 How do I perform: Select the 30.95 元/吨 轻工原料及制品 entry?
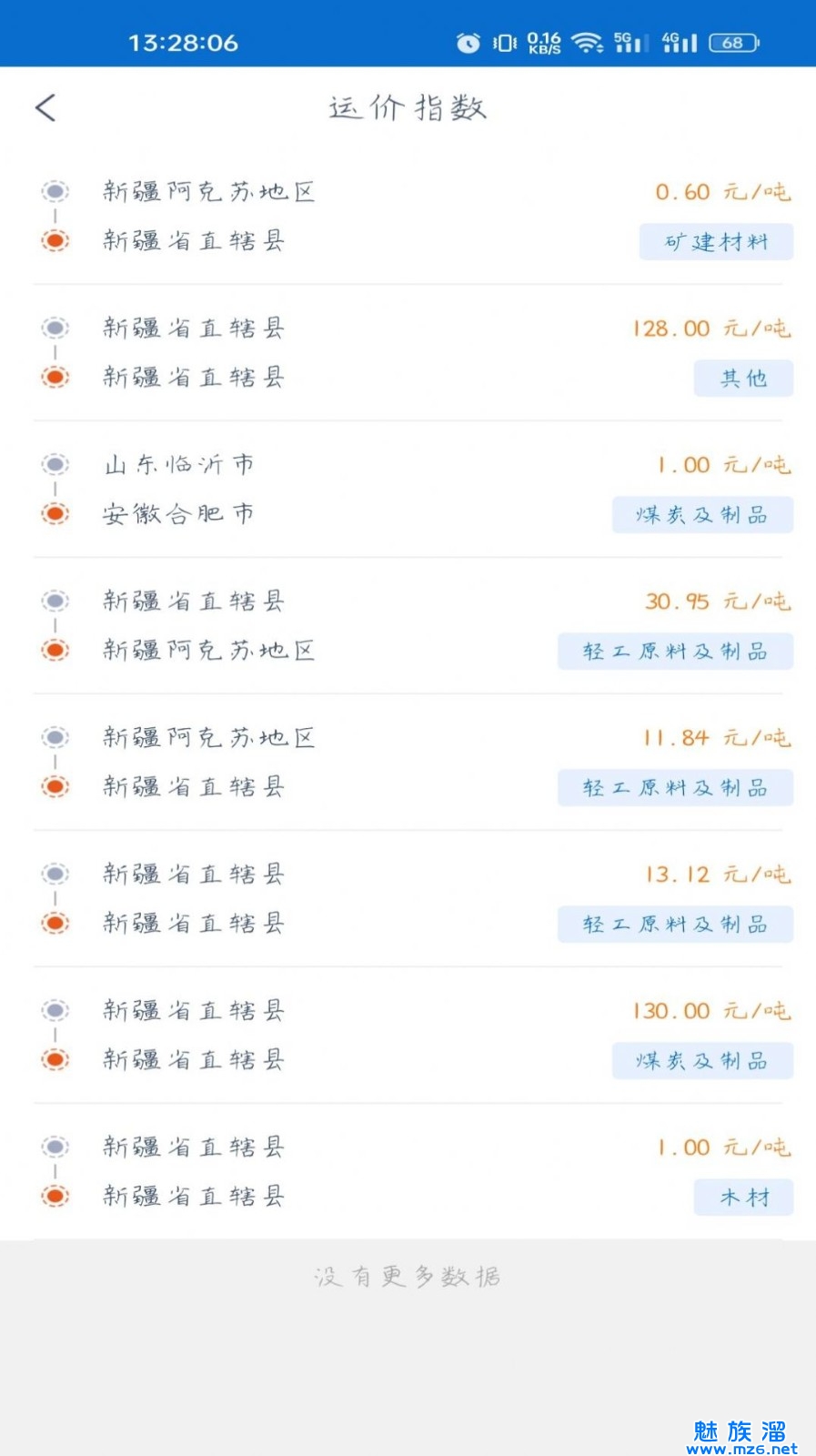409,626
